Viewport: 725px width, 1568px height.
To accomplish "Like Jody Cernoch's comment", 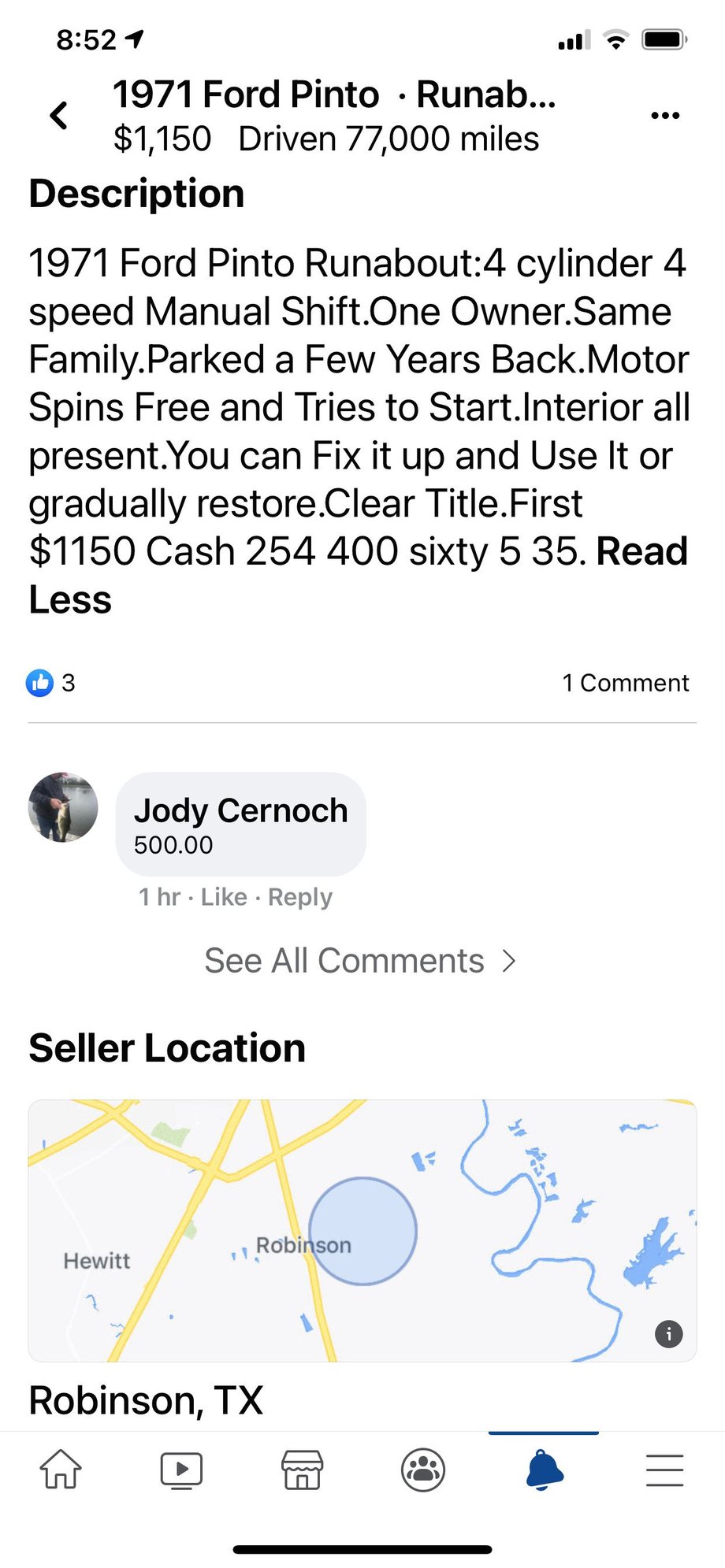I will 224,897.
